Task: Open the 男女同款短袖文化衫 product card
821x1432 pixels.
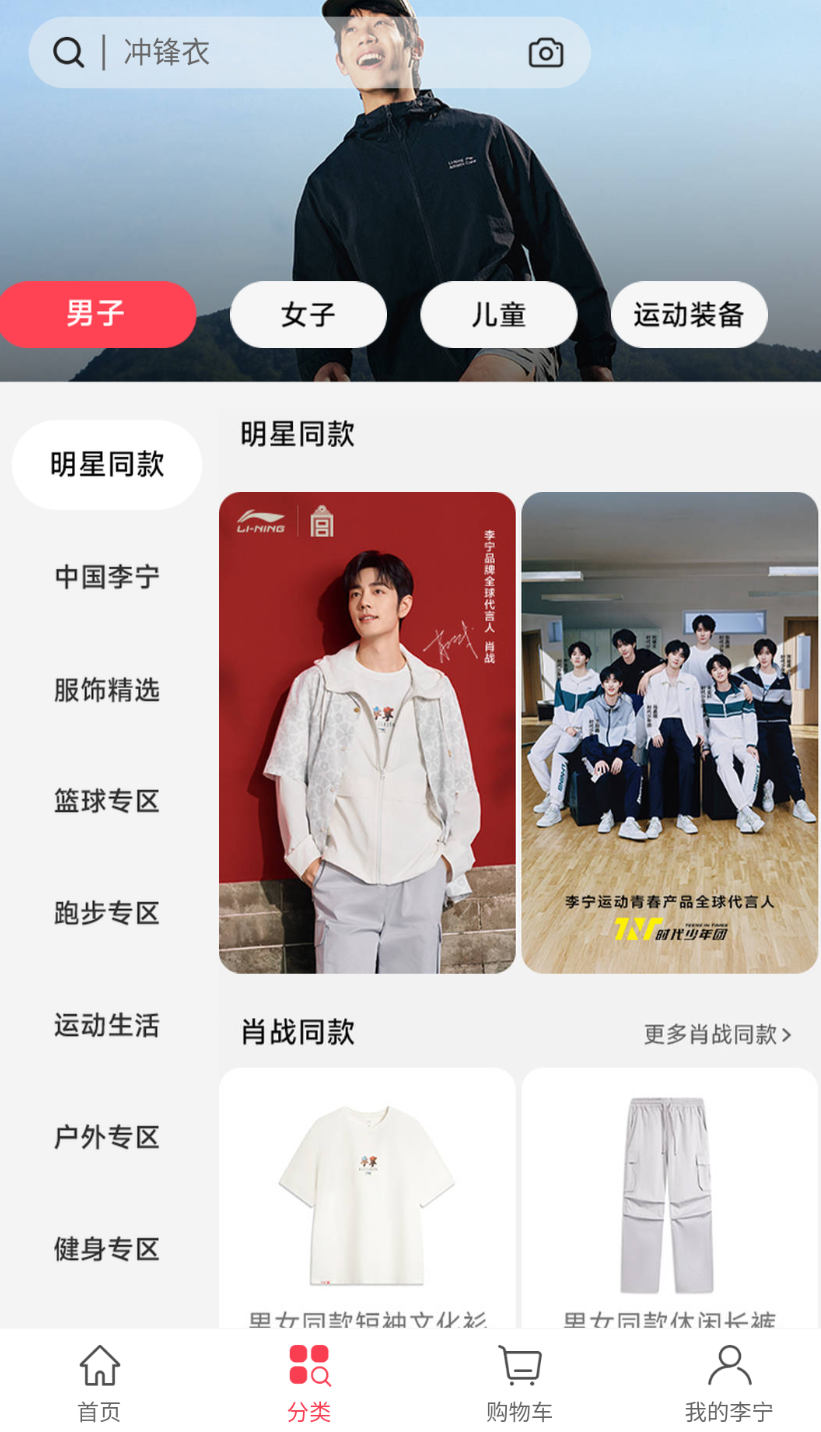Action: click(x=367, y=1200)
